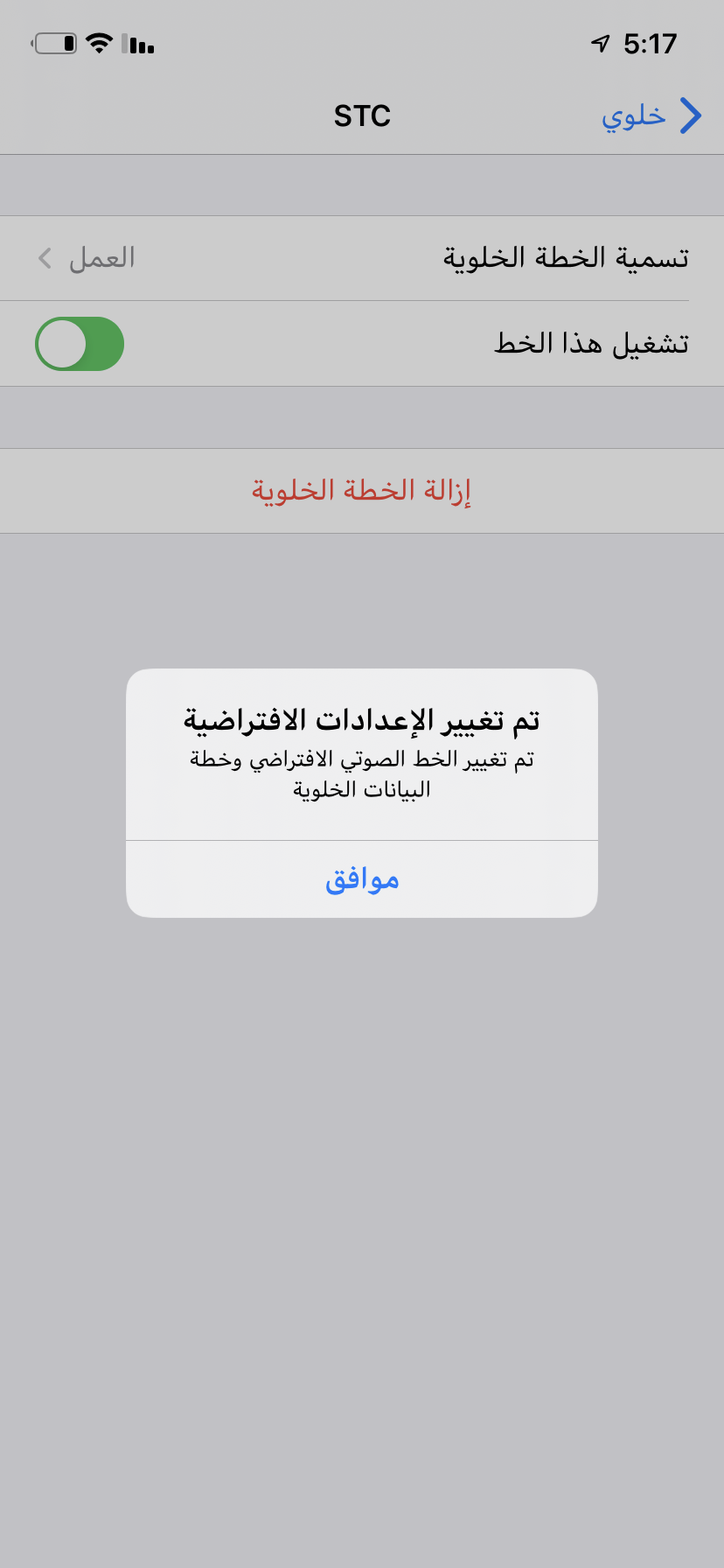Tap إزالة الخطة الخلوية to remove the plan
Screen dimensions: 724x1568
pos(362,490)
